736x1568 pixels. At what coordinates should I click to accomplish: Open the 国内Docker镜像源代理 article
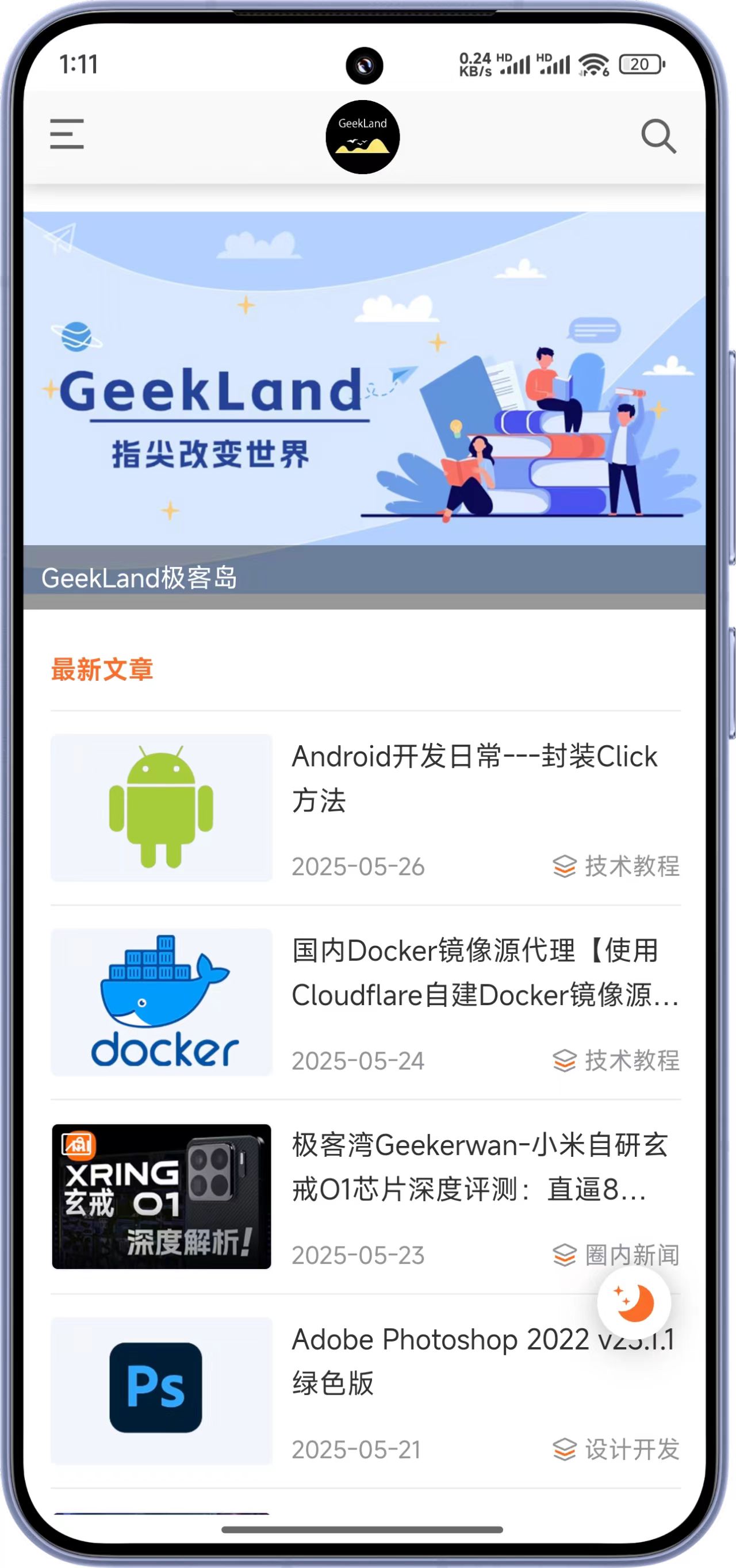(x=365, y=1002)
